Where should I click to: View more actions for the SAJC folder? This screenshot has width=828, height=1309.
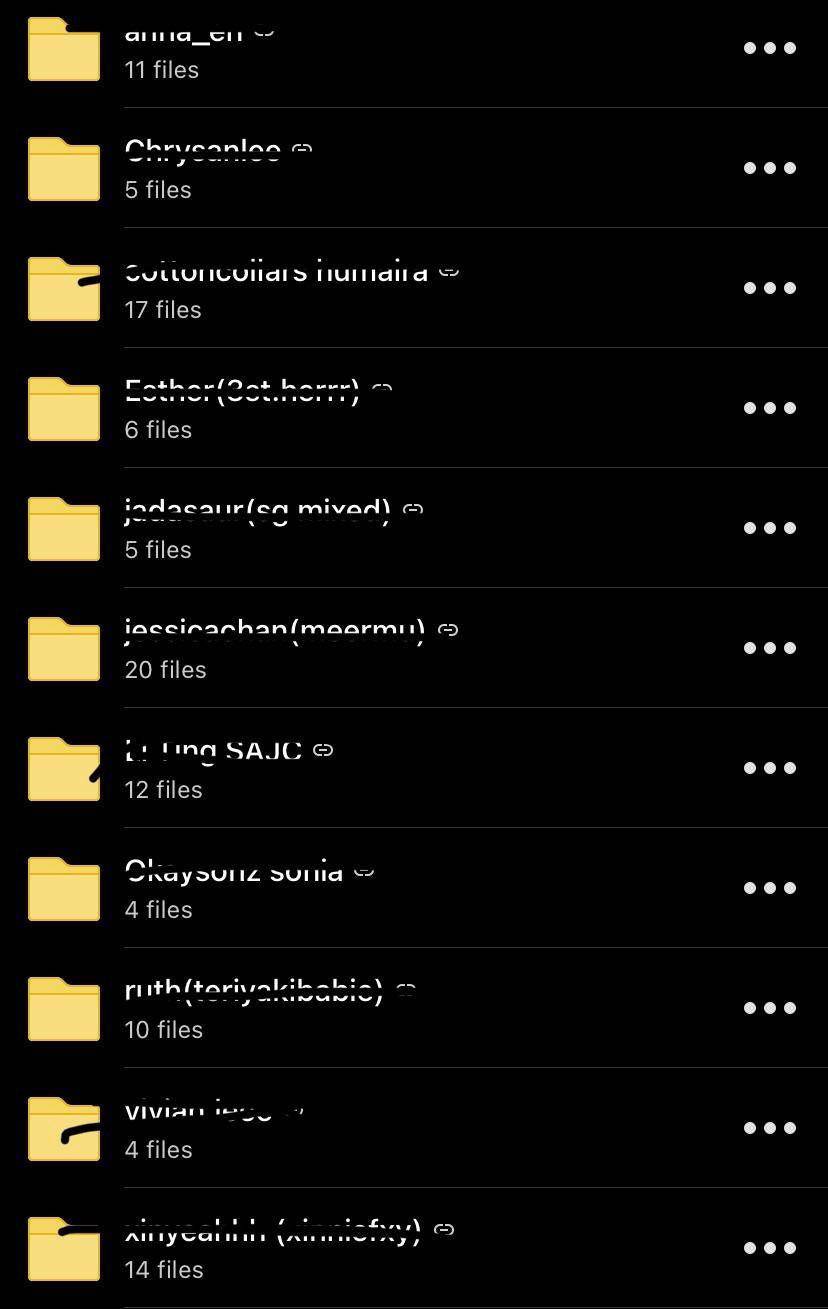769,768
